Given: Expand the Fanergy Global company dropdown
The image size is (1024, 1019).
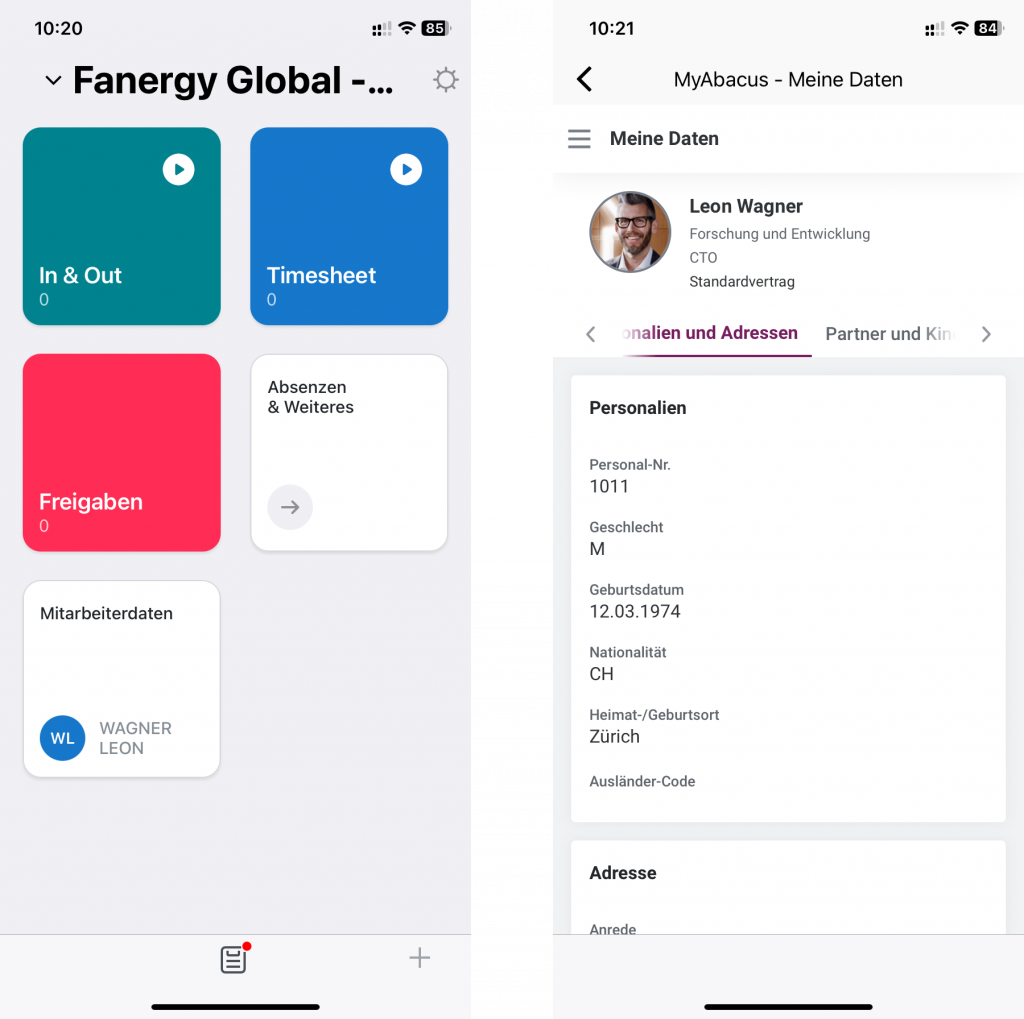Looking at the screenshot, I should (53, 81).
